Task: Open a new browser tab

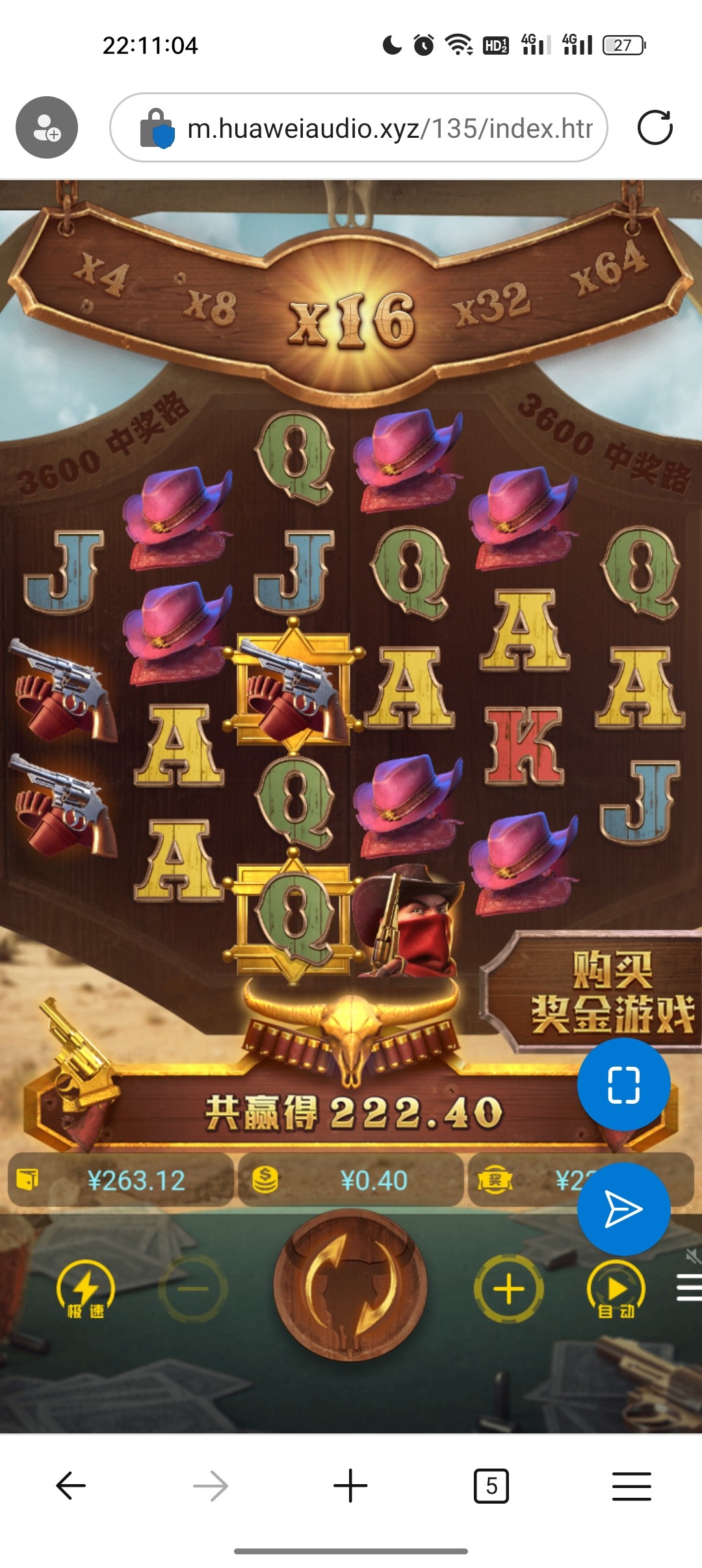Action: coord(350,1486)
